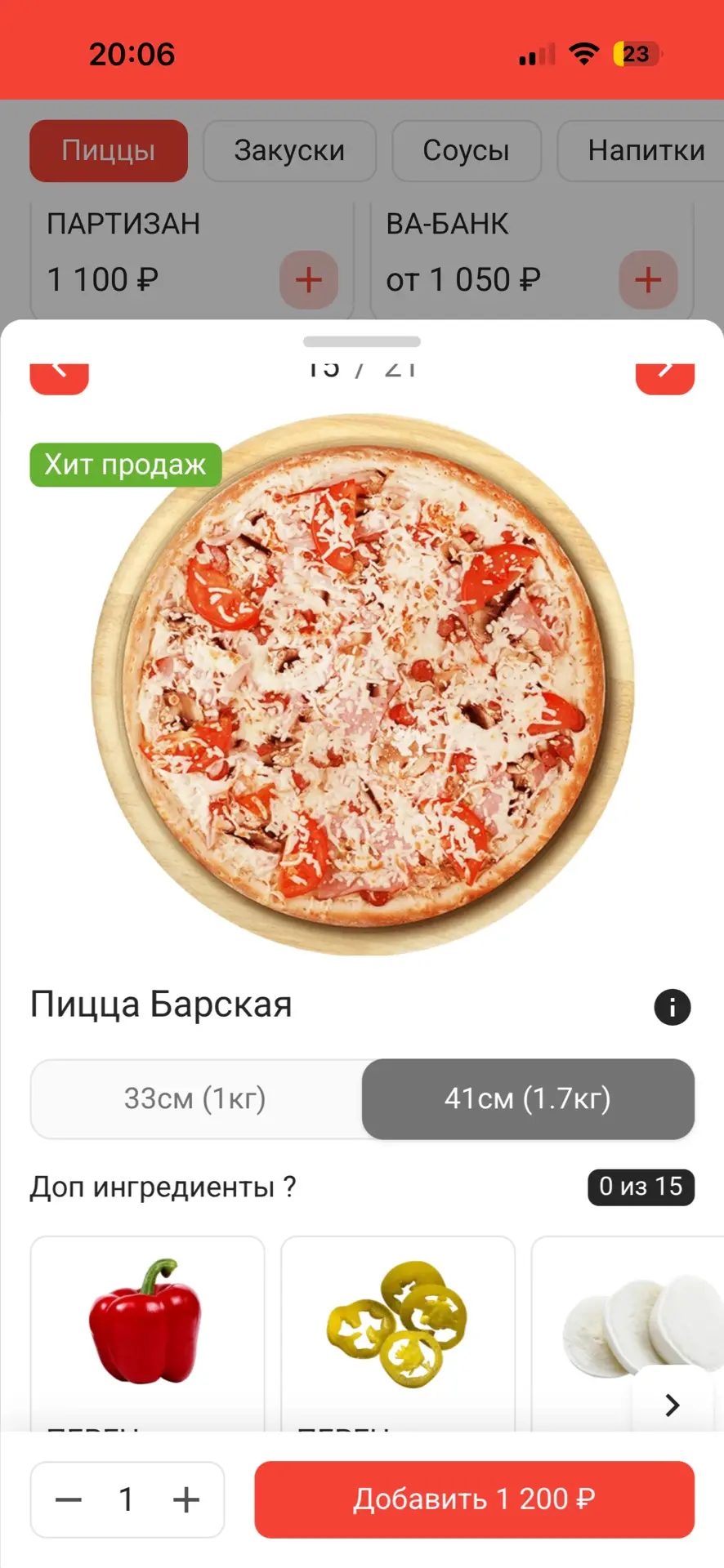
Task: Add yellow pepper rings as extra ingredient
Action: pos(398,1333)
